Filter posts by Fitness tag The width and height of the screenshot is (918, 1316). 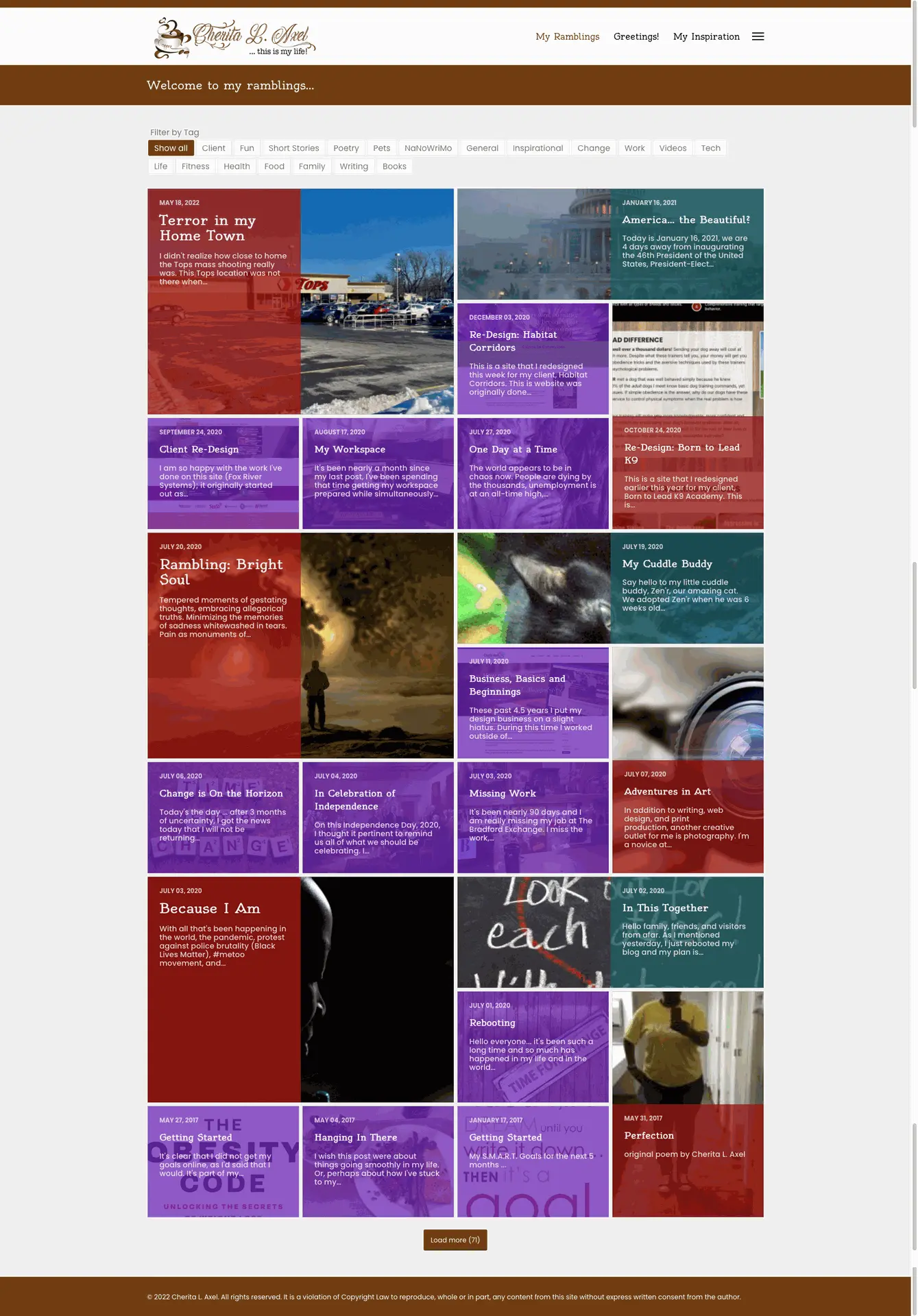[x=195, y=167]
